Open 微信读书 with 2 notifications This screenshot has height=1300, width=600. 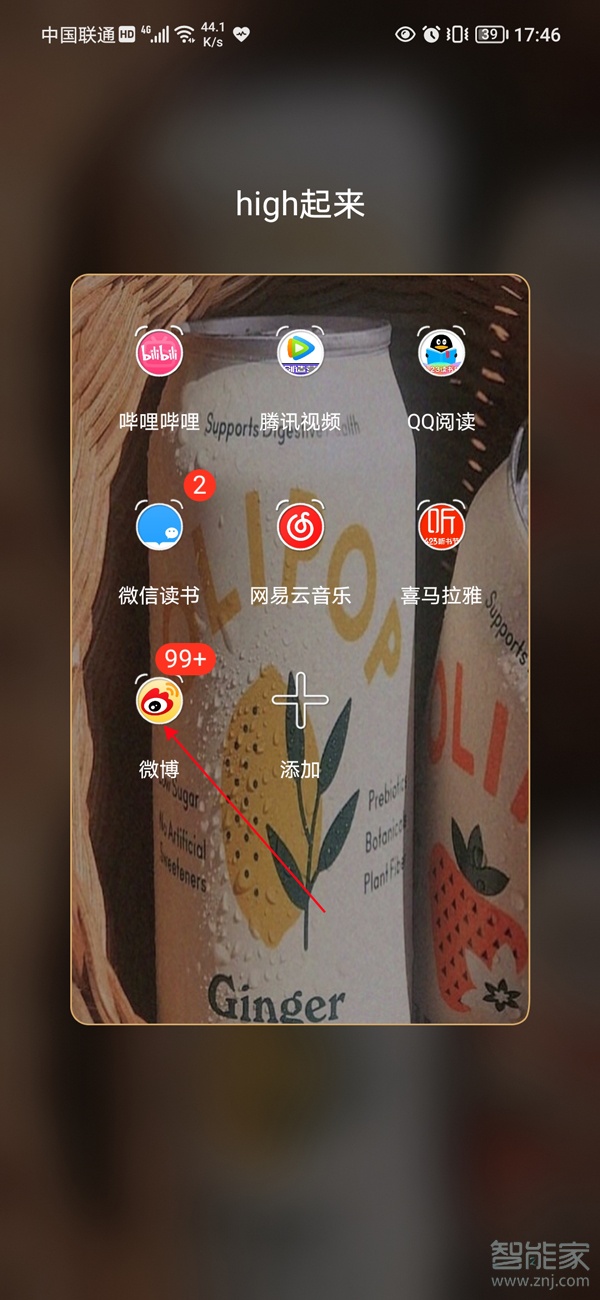tap(160, 527)
